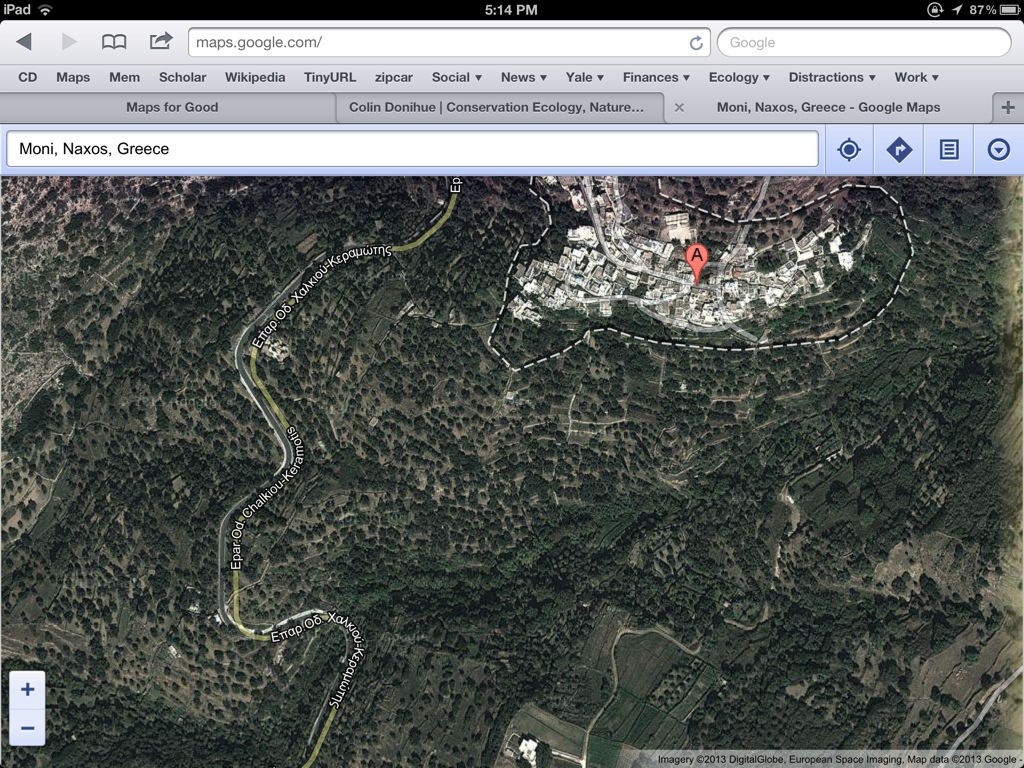Switch to the Maps for Good tab
1024x768 pixels.
172,107
